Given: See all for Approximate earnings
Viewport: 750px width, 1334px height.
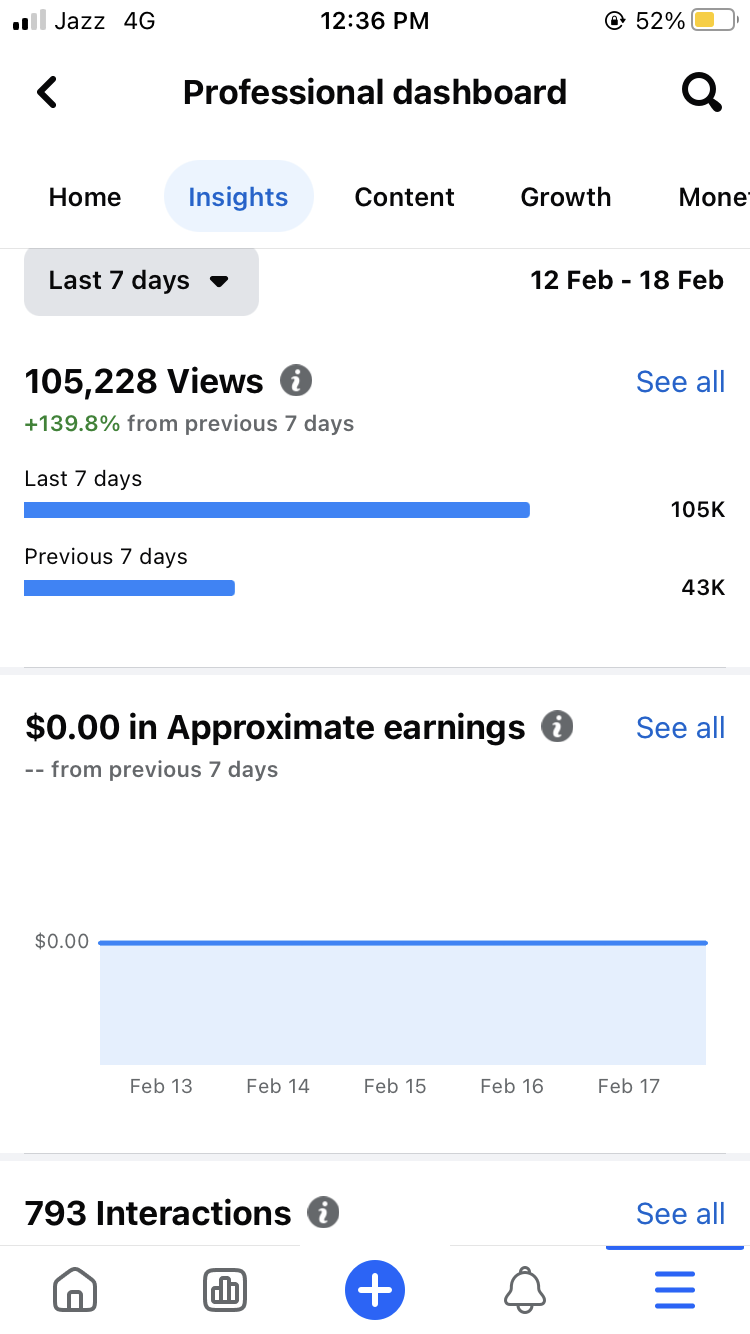Looking at the screenshot, I should 680,728.
